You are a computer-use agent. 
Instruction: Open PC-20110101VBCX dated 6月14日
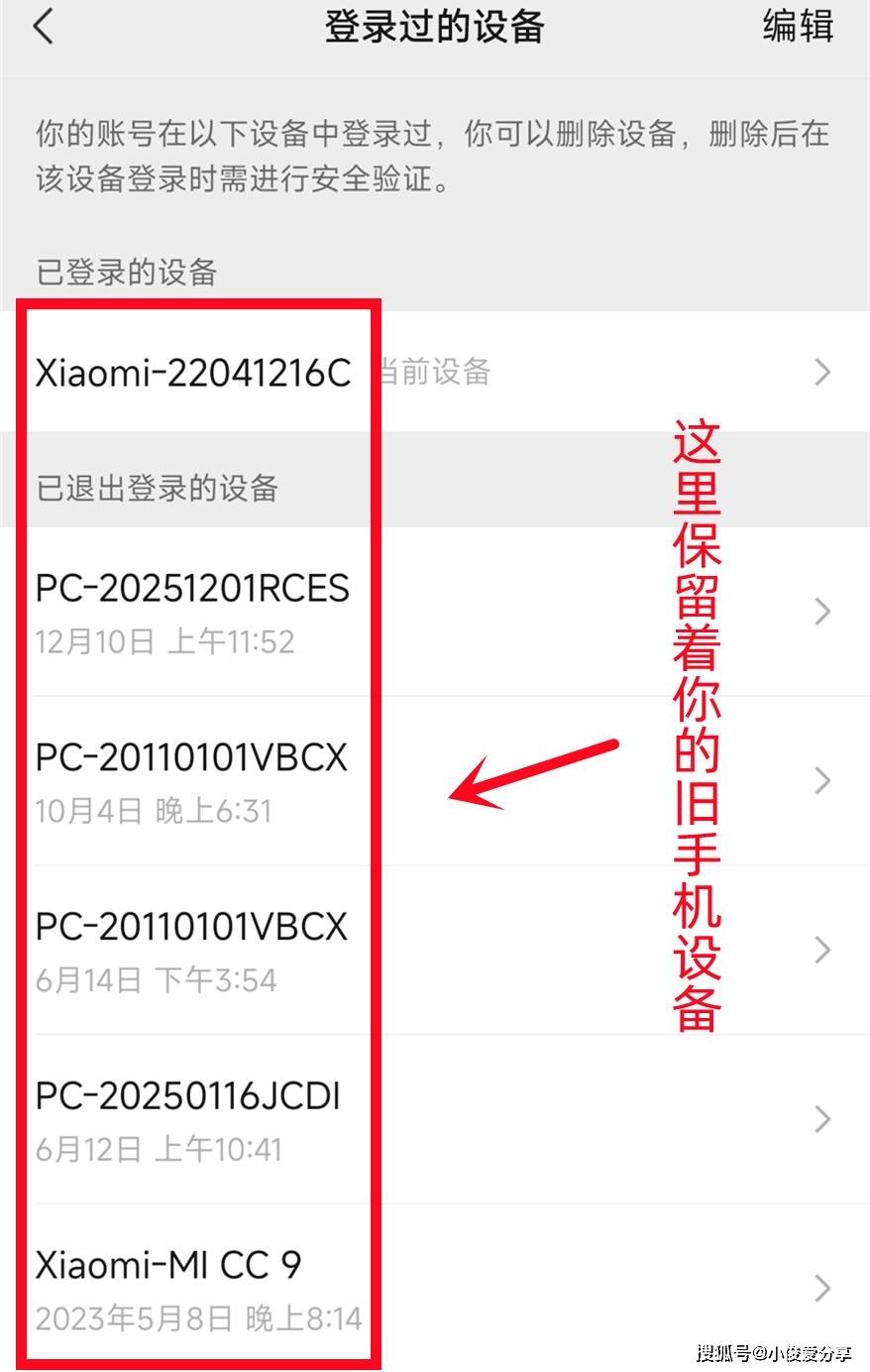coord(434,950)
